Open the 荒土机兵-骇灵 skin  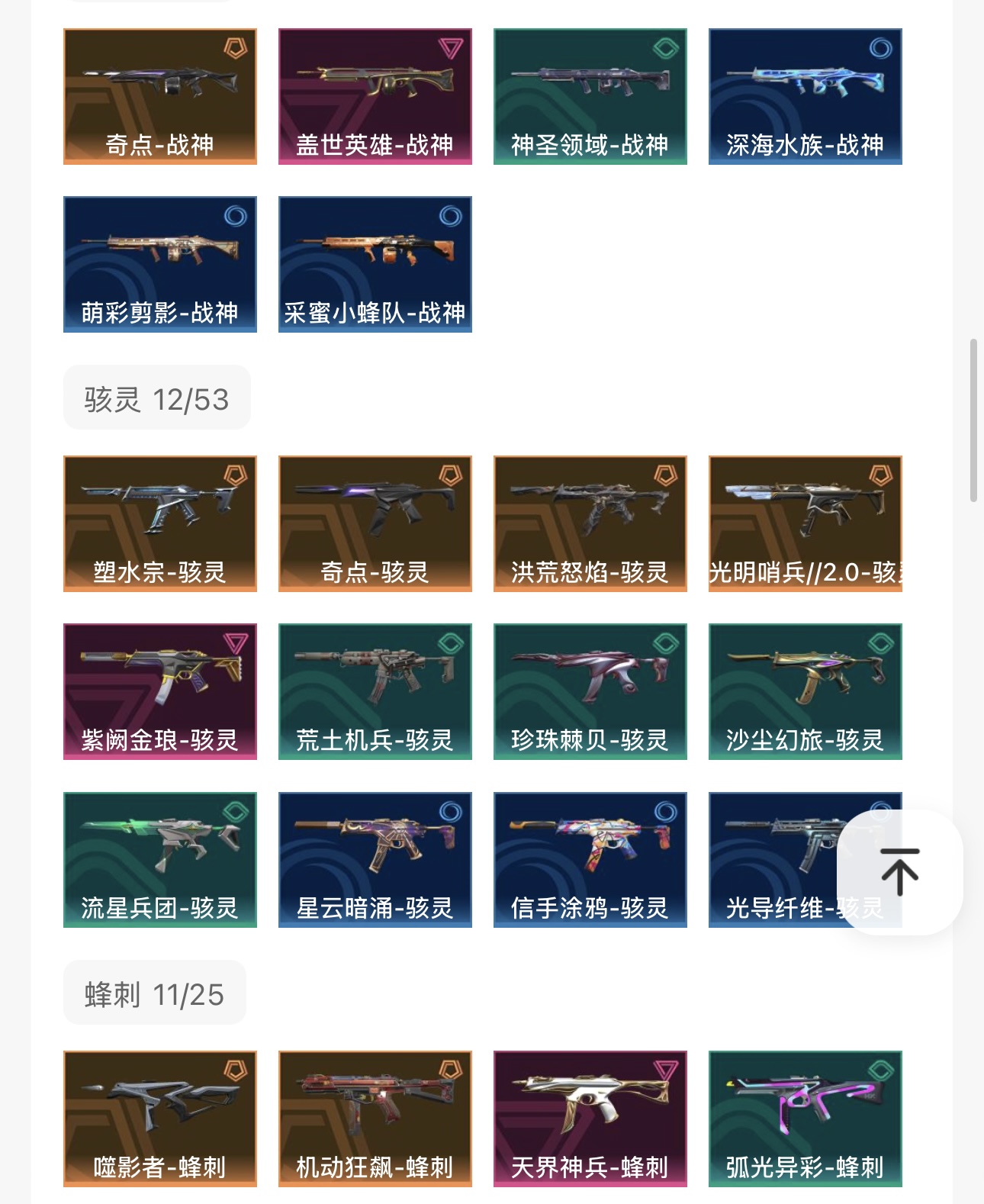tap(375, 691)
